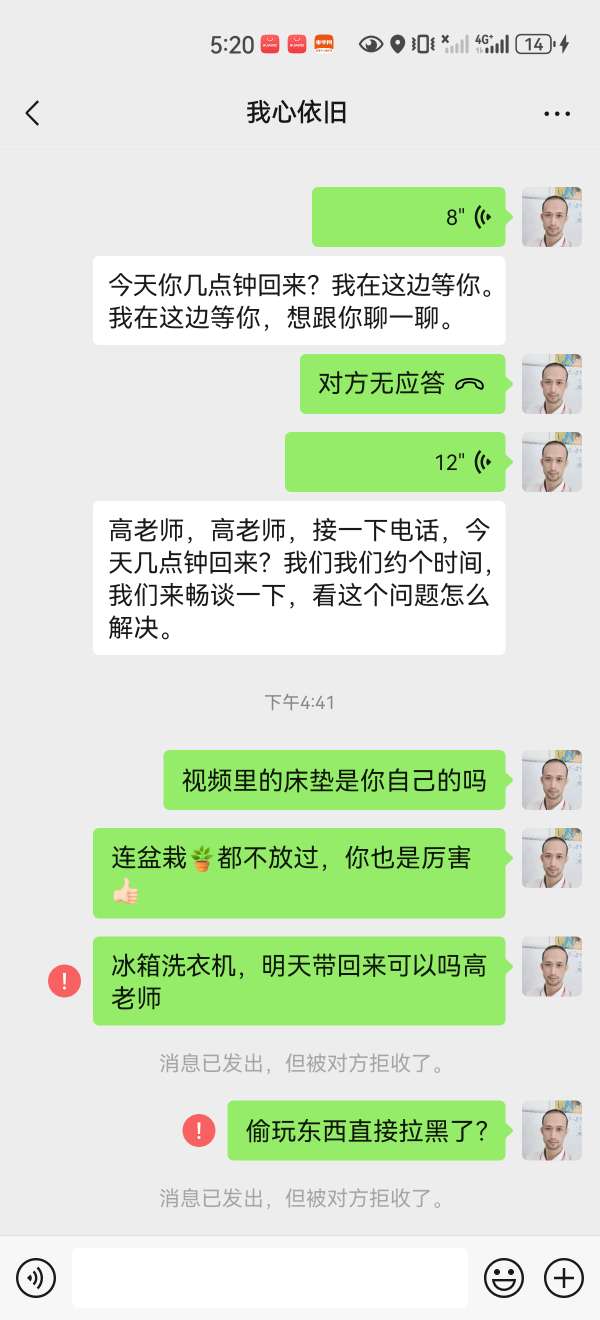Viewport: 600px width, 1320px height.
Task: Switch to voice input mode
Action: tap(36, 1277)
